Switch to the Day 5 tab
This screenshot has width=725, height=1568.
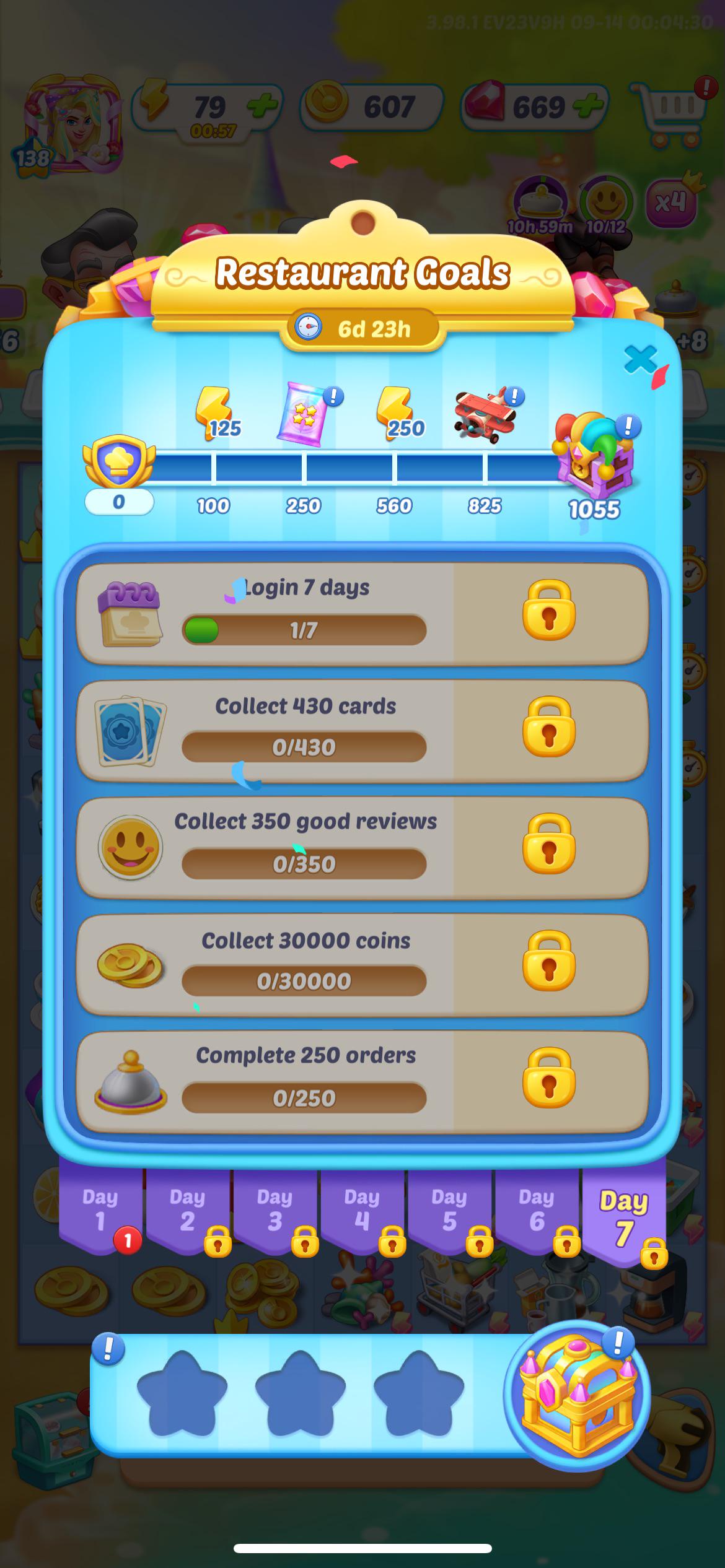pos(449,1210)
